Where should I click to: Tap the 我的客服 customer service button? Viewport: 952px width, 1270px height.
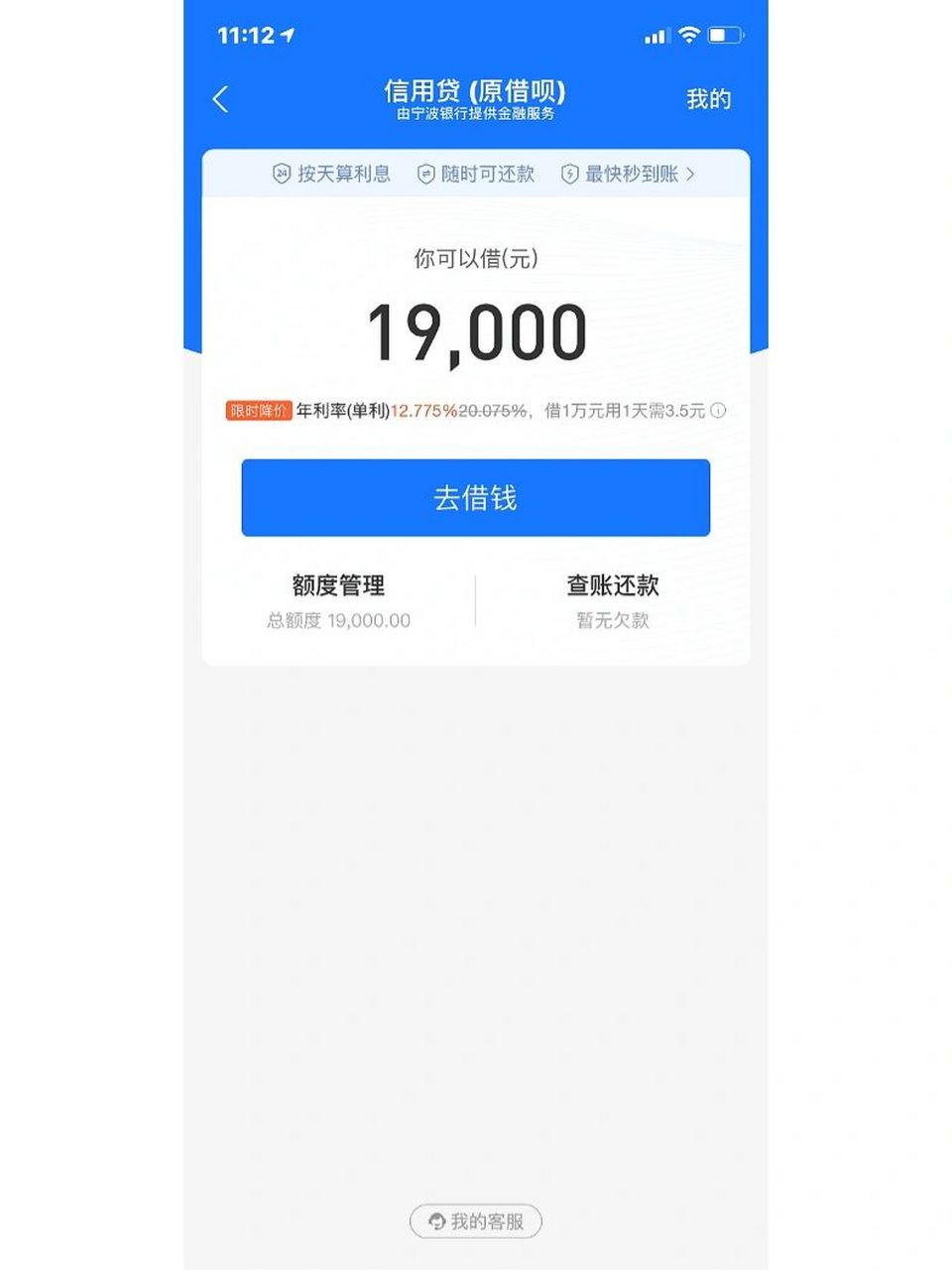[474, 1221]
